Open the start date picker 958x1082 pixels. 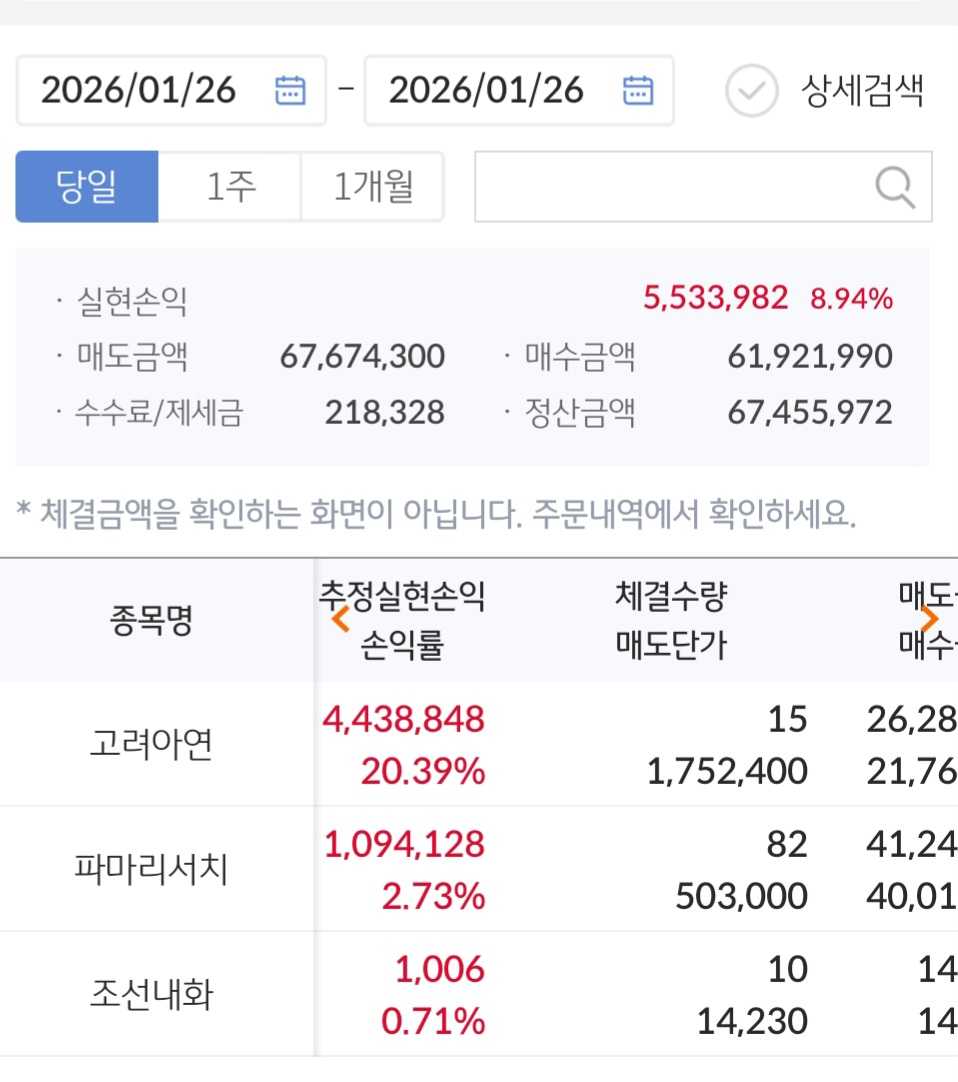[x=290, y=90]
